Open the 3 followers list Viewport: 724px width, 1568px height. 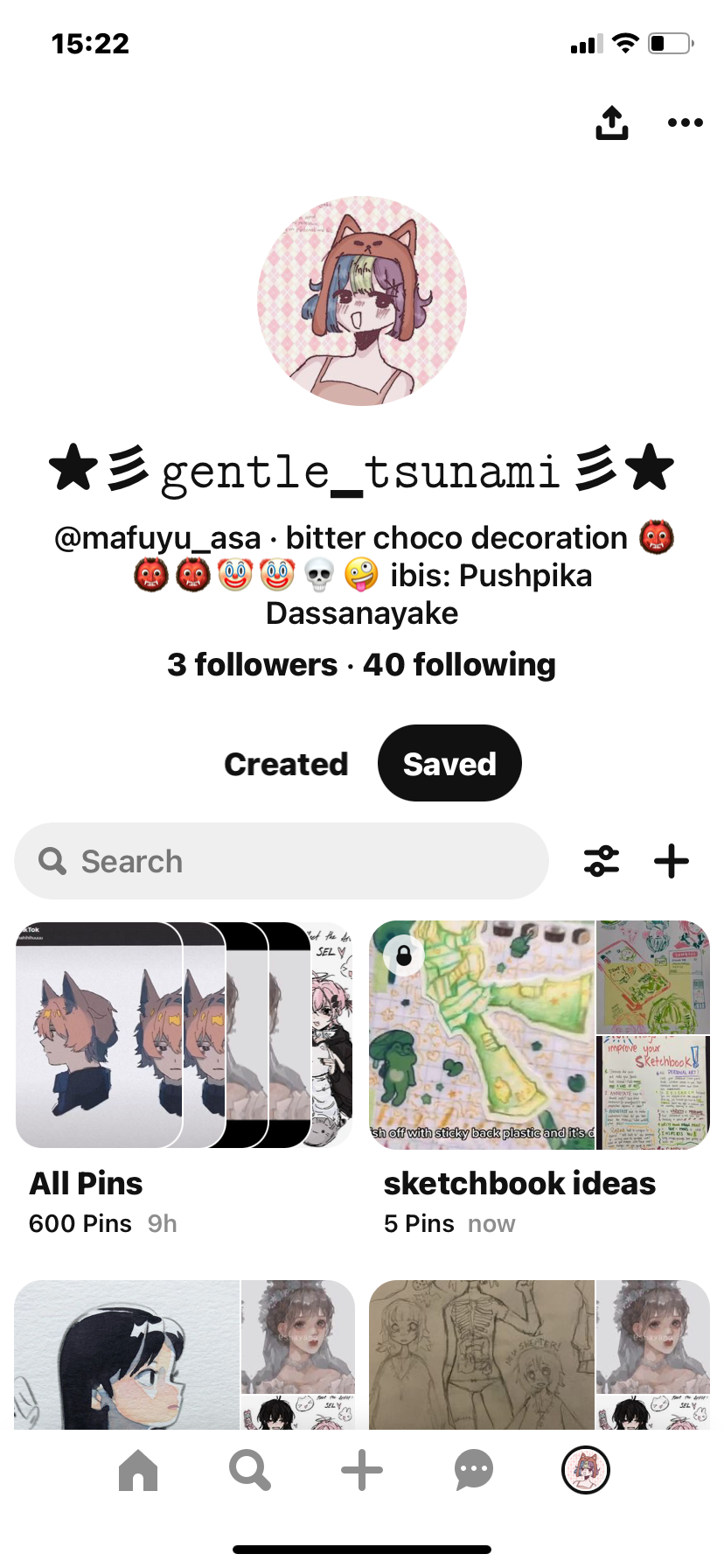click(252, 665)
